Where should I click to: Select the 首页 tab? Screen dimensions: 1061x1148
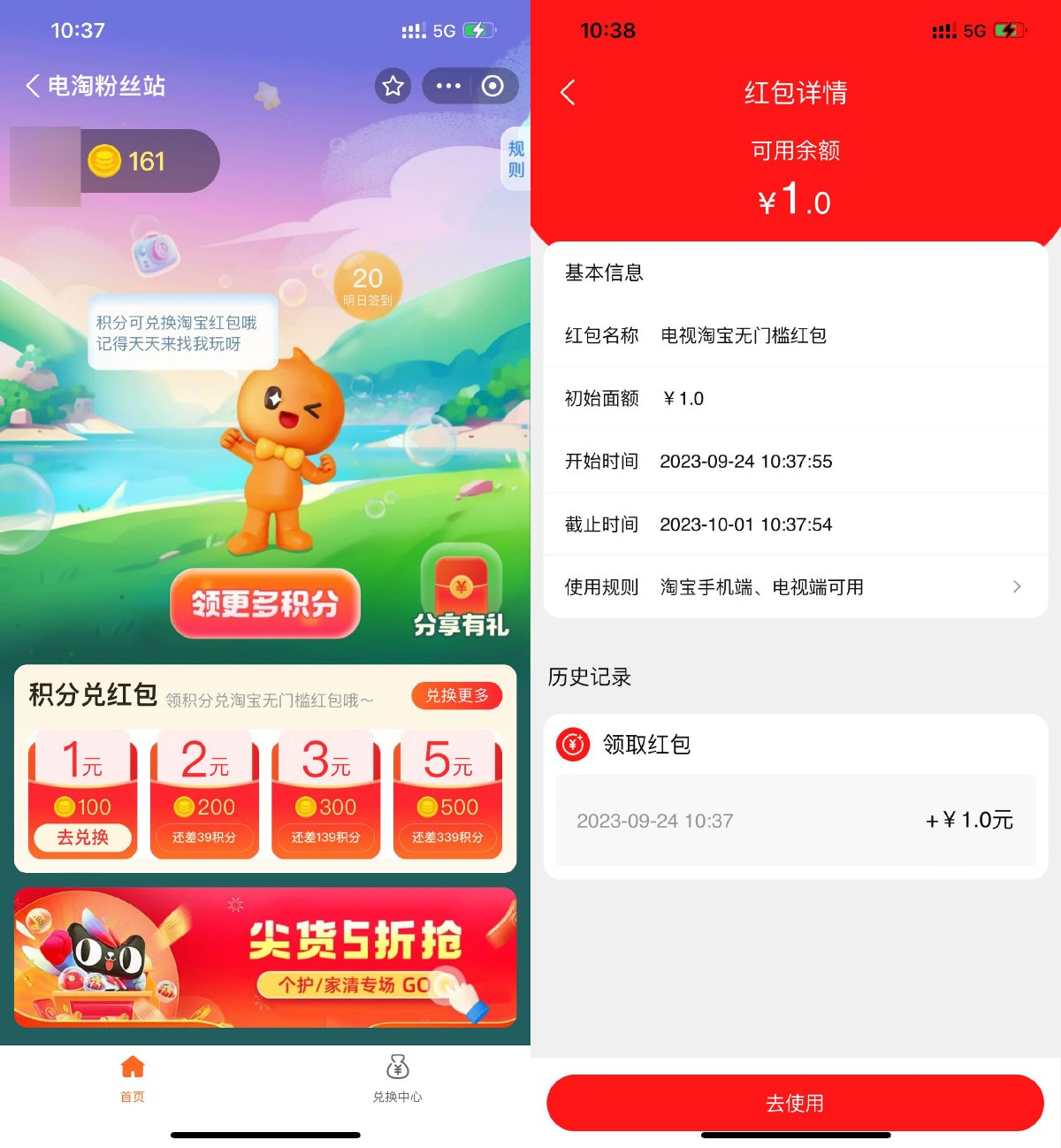[132, 1082]
